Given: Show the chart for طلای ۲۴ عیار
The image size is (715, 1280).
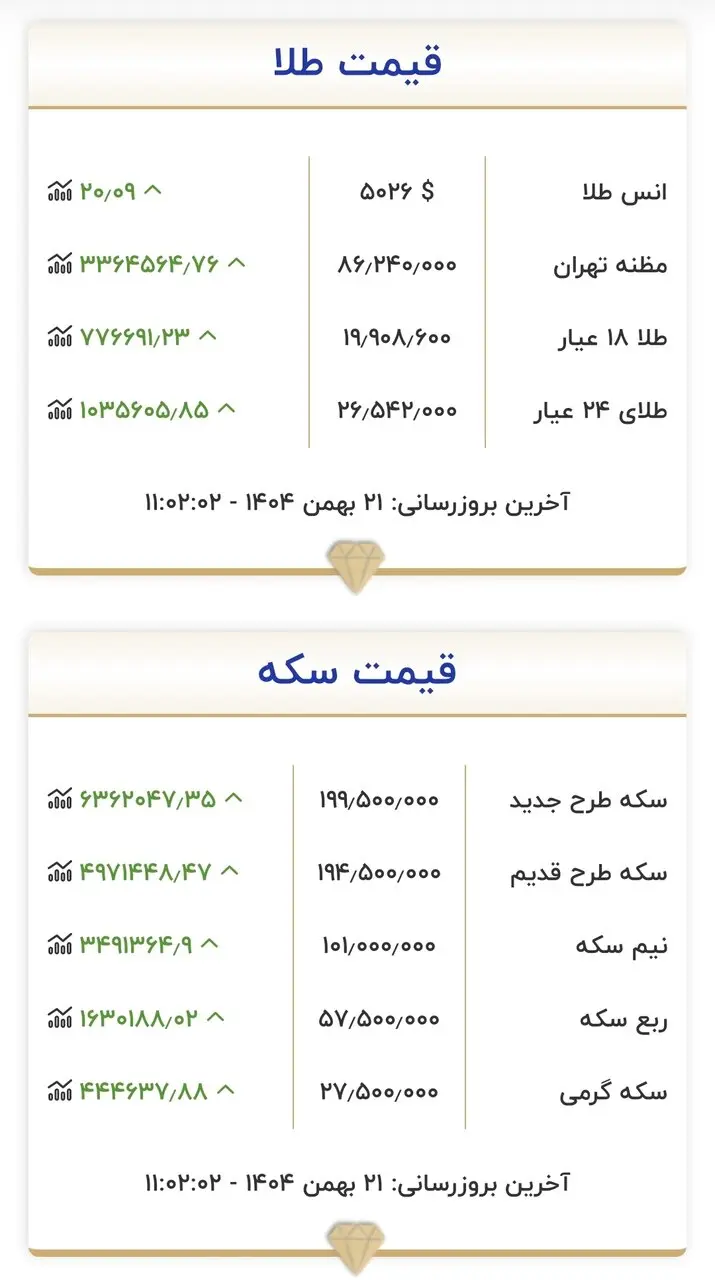Looking at the screenshot, I should (60, 408).
